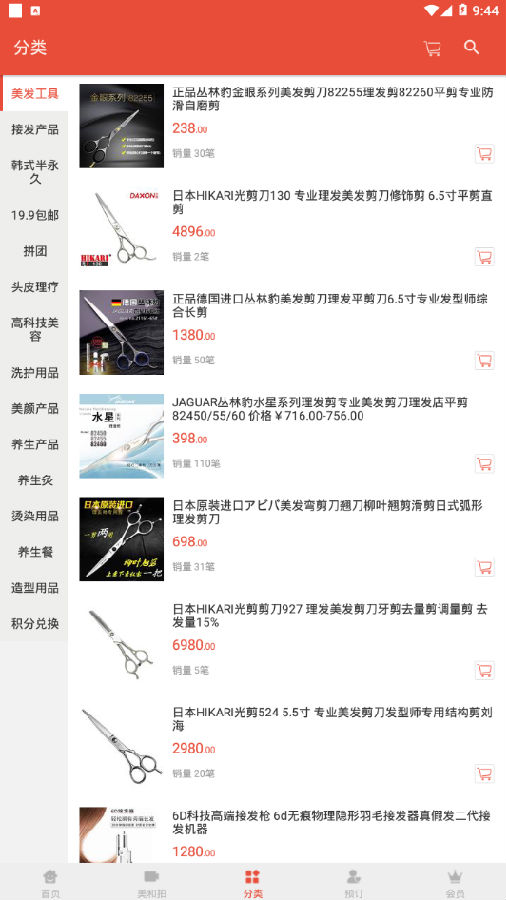Switch to the 预订 tab
The height and width of the screenshot is (900, 506).
click(x=353, y=882)
